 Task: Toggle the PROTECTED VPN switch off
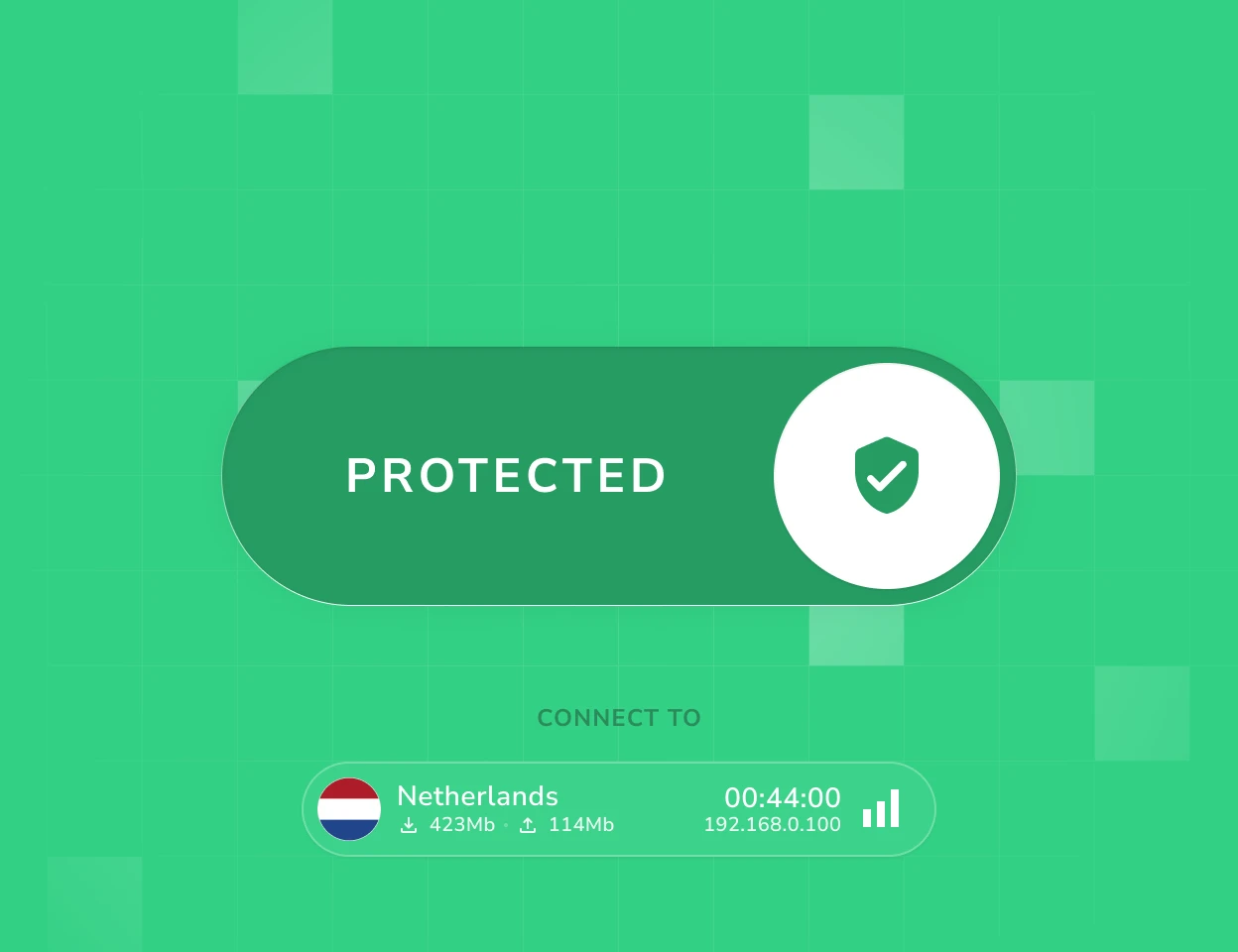886,476
